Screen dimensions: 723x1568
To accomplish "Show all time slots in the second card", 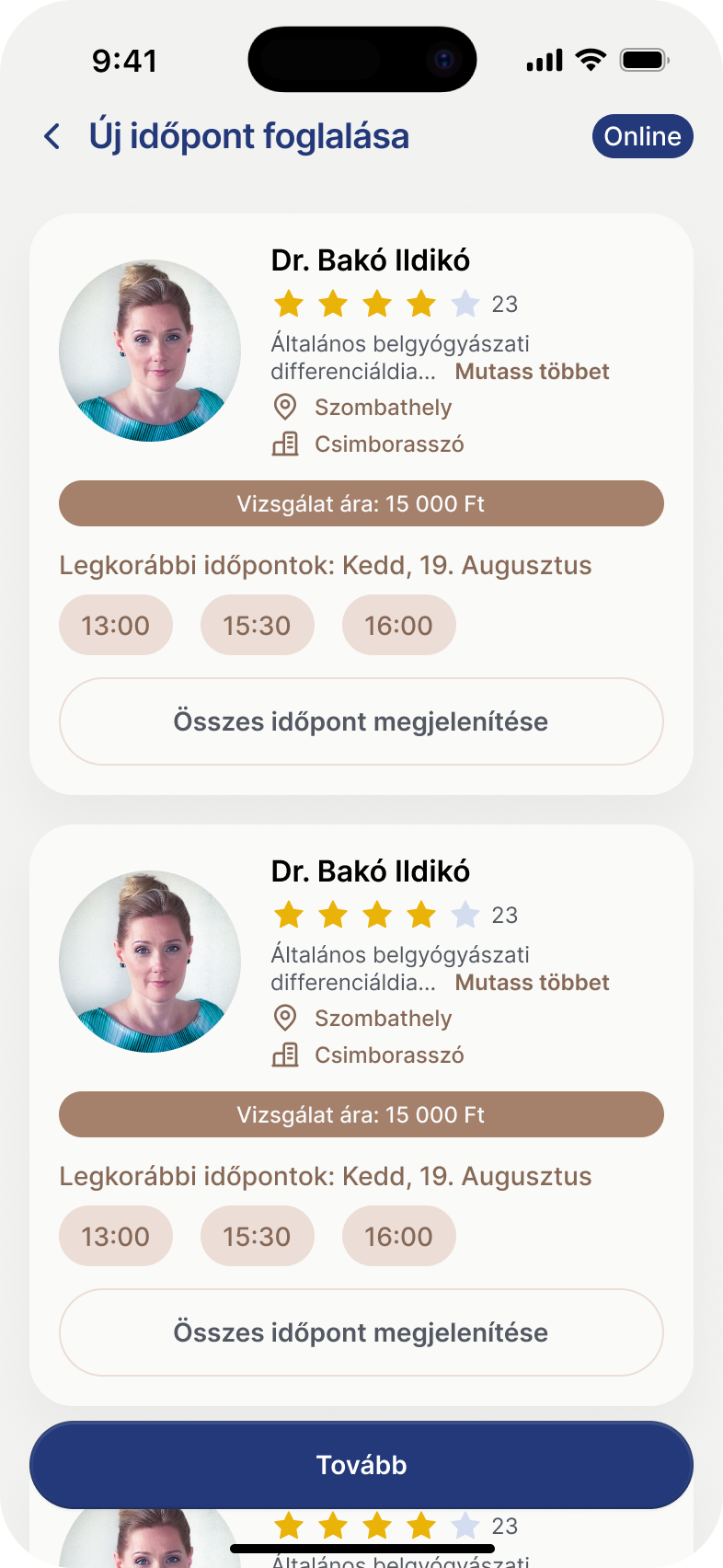I will click(361, 1332).
